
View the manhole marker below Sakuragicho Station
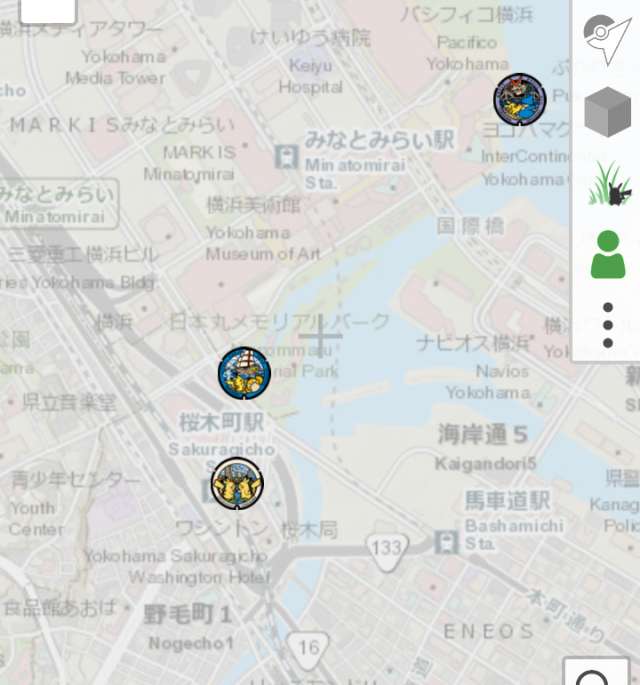(237, 483)
